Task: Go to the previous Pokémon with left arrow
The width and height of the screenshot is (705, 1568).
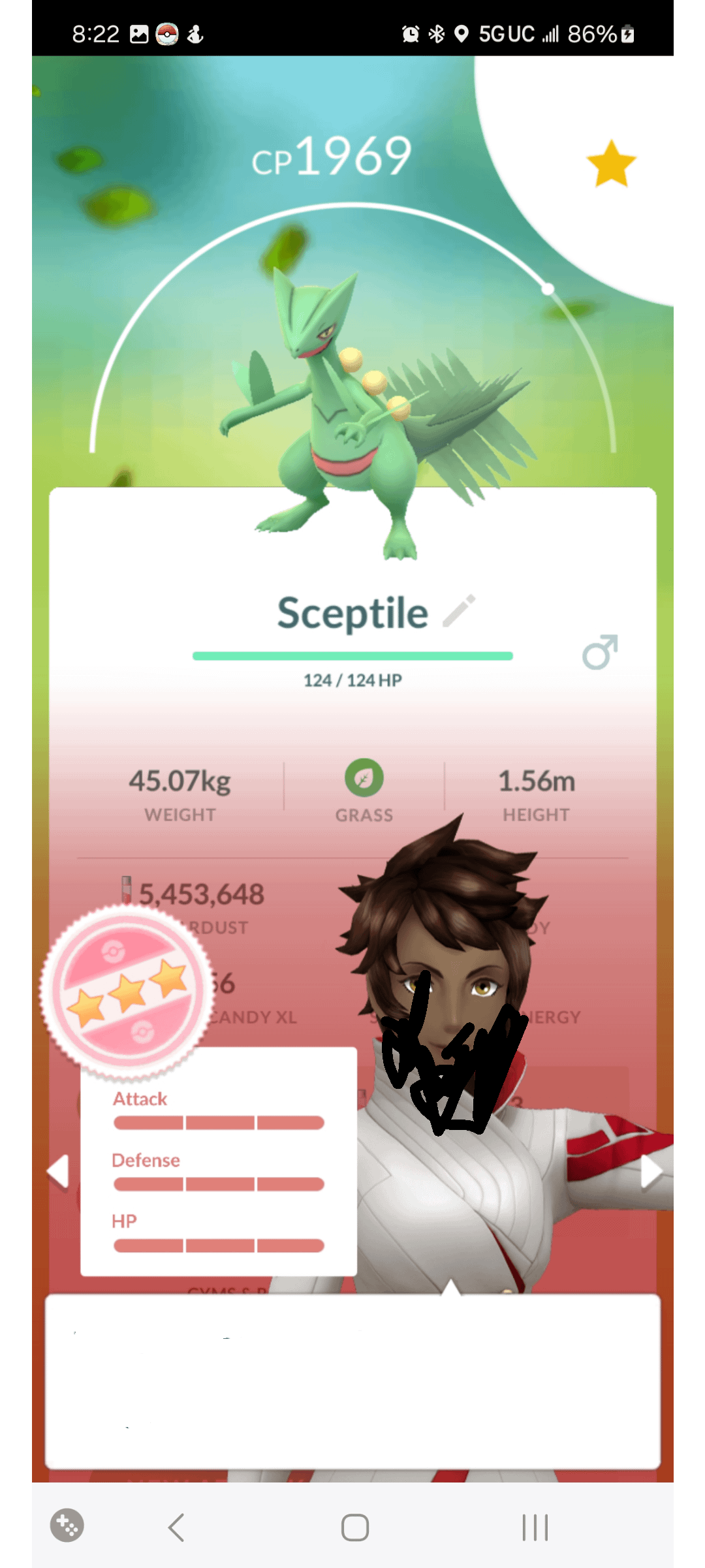Action: (58, 1171)
